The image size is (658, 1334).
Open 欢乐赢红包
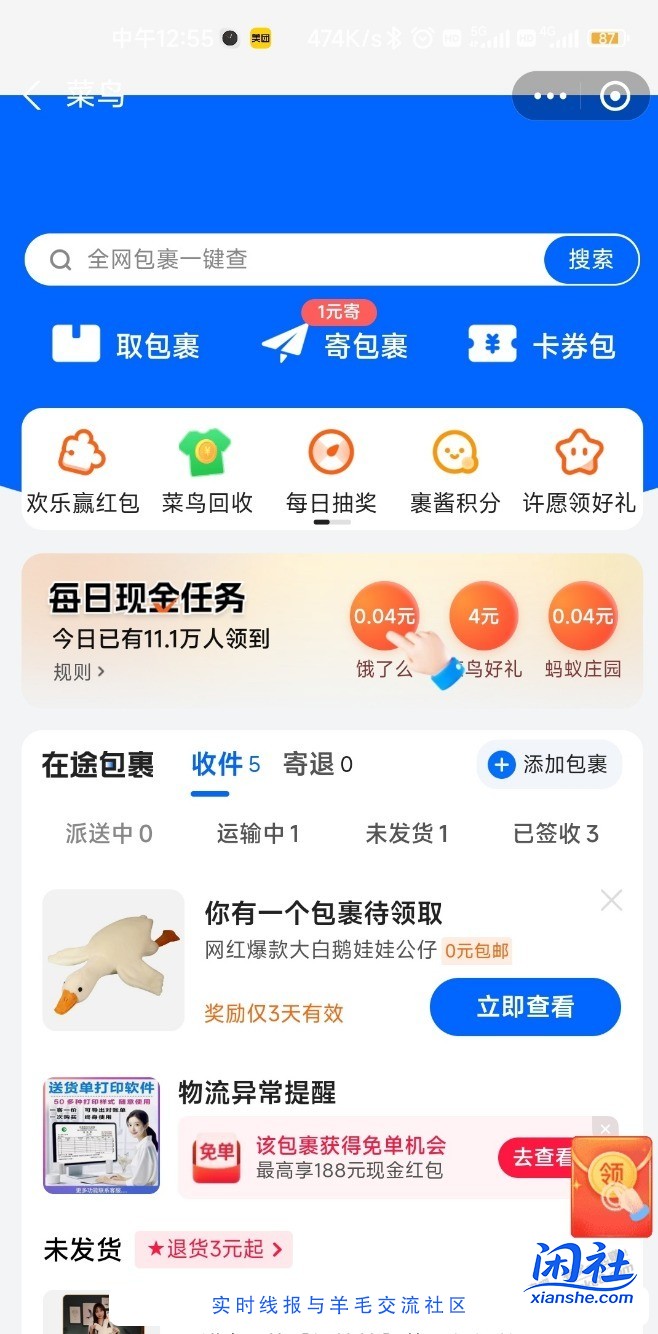[x=82, y=472]
